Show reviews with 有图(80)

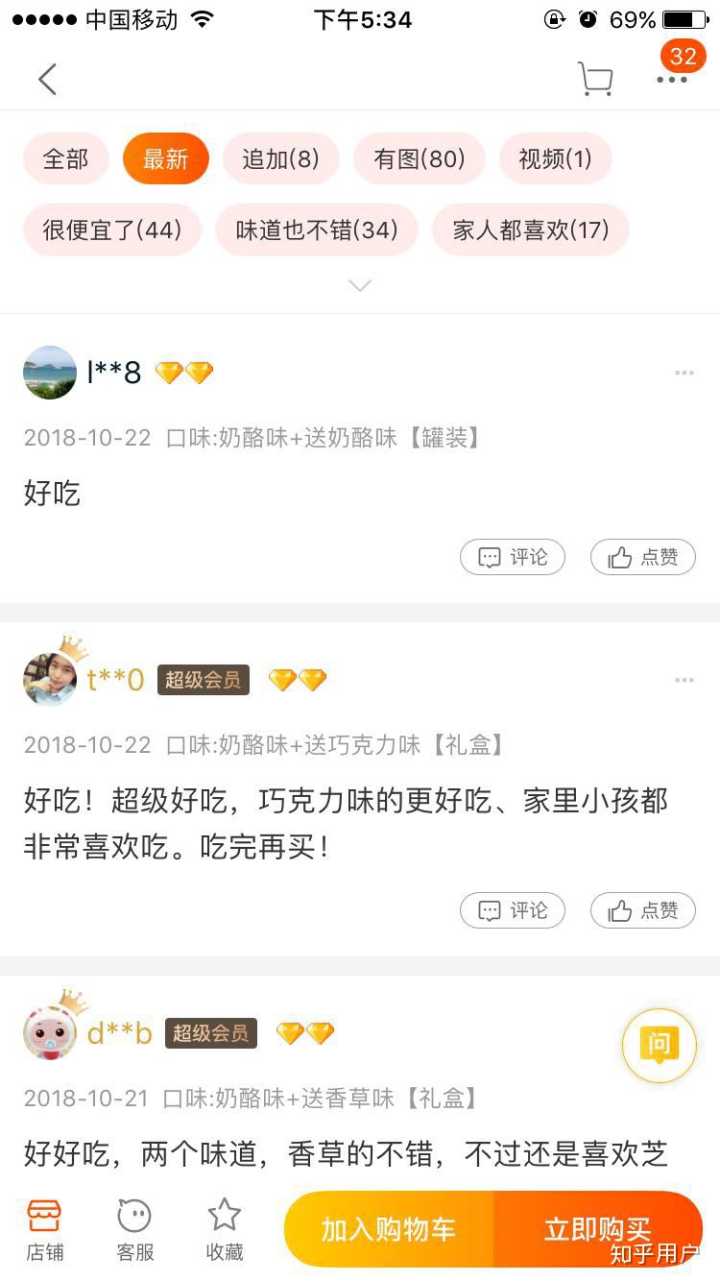pyautogui.click(x=419, y=159)
